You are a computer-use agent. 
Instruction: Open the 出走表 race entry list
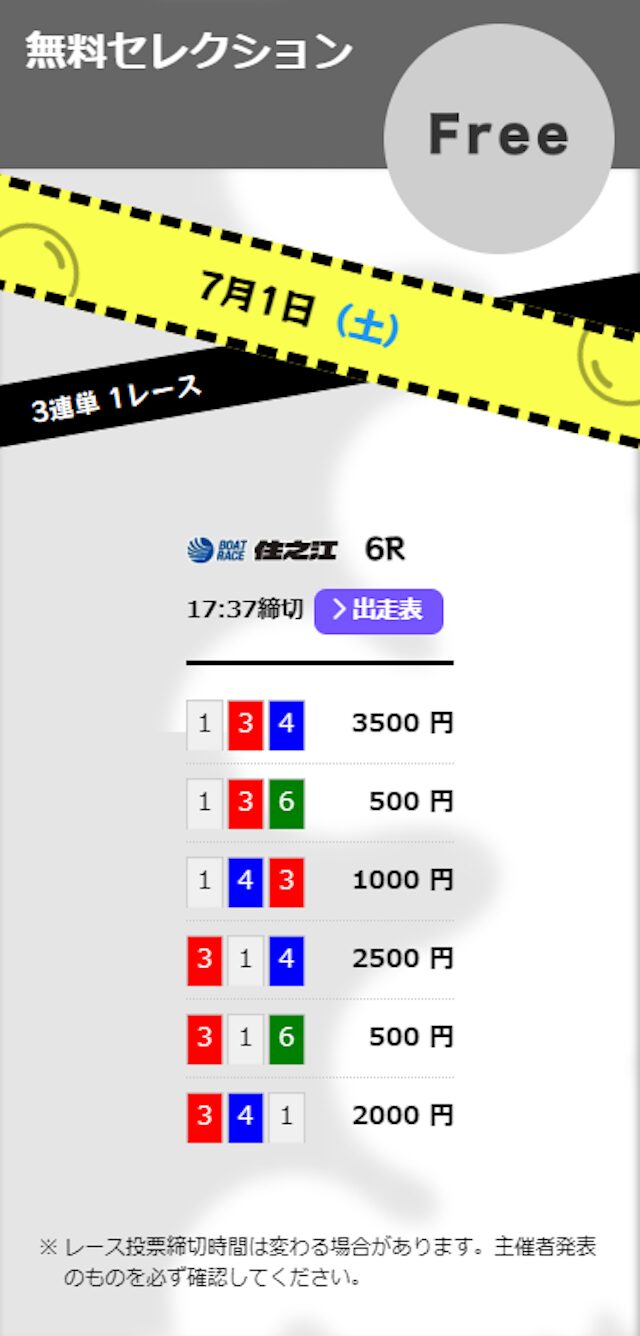[x=378, y=611]
